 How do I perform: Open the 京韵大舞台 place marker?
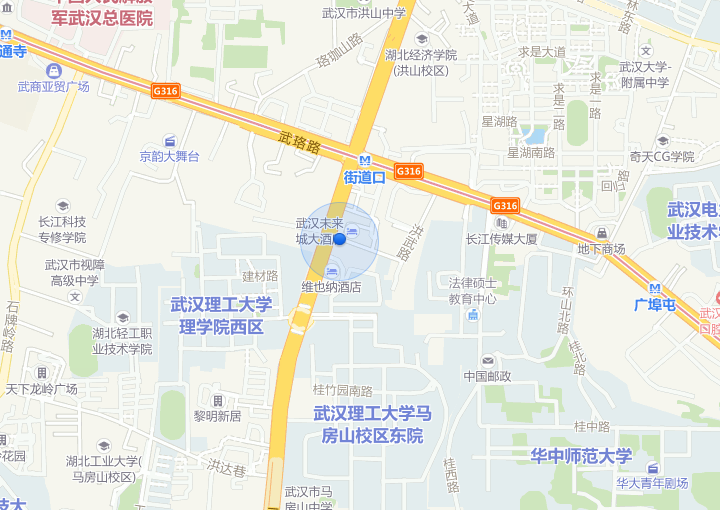[170, 141]
